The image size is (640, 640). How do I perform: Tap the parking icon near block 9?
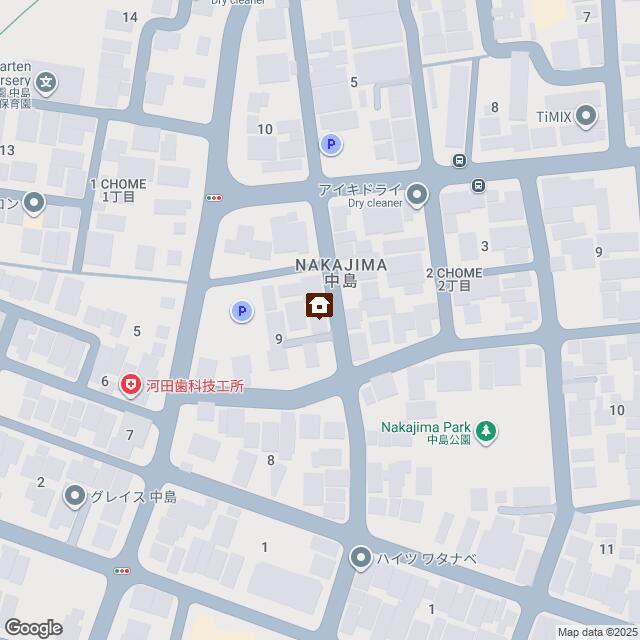tap(241, 313)
